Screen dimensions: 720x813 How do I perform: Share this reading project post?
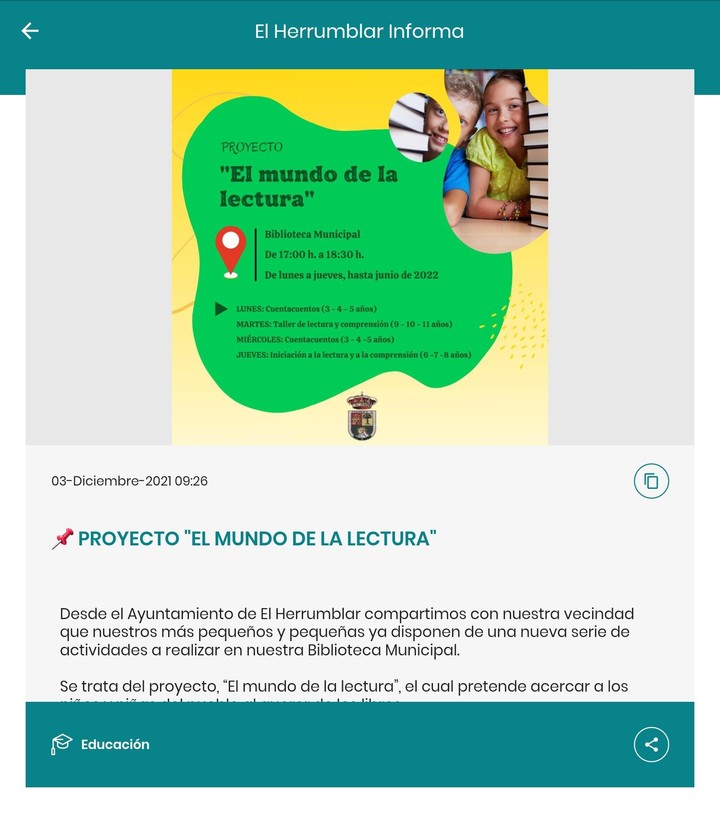point(651,744)
